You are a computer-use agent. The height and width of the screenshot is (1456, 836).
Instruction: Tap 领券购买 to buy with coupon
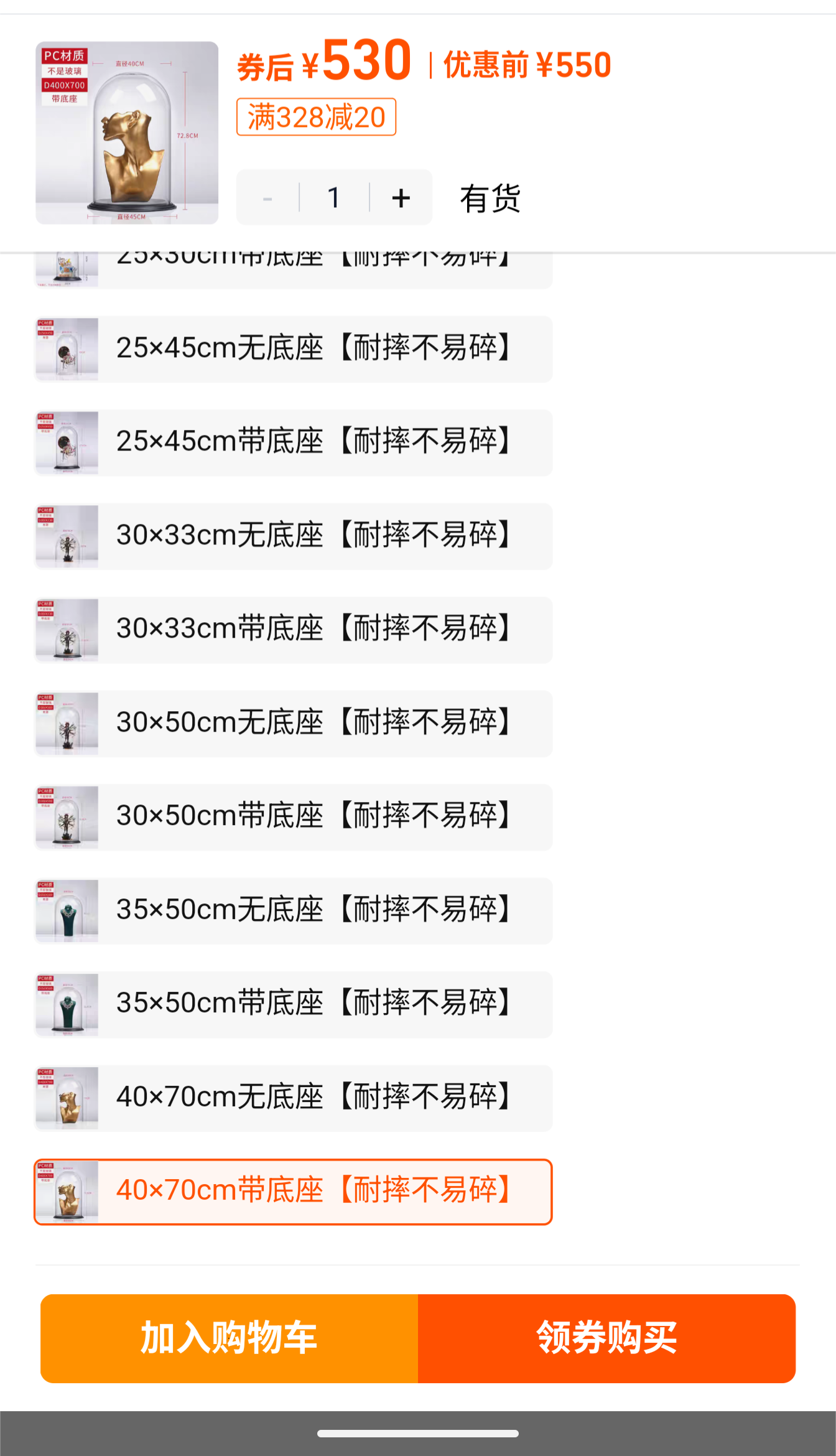pos(607,1338)
